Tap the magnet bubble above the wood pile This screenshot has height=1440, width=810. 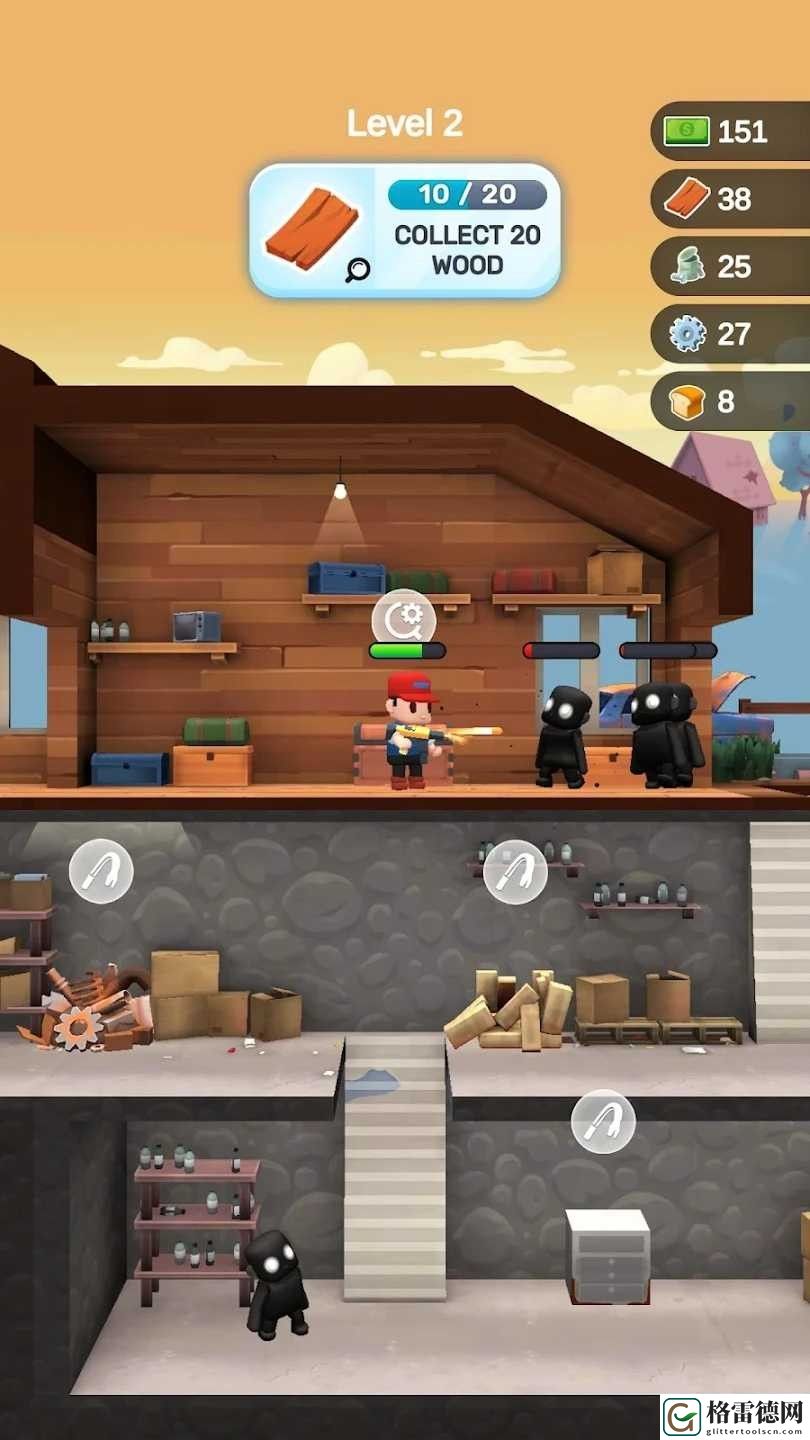[515, 872]
